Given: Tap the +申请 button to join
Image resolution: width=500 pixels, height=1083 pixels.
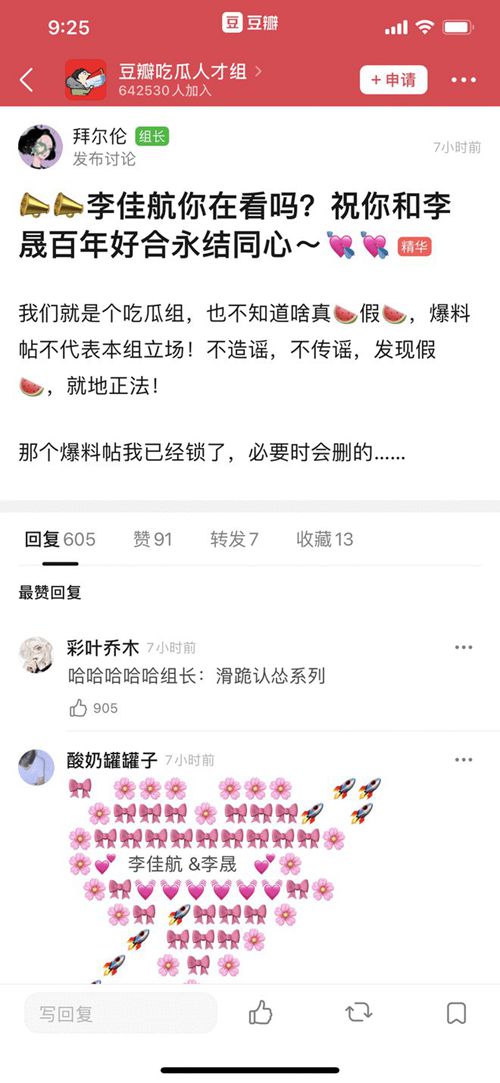Looking at the screenshot, I should point(394,80).
